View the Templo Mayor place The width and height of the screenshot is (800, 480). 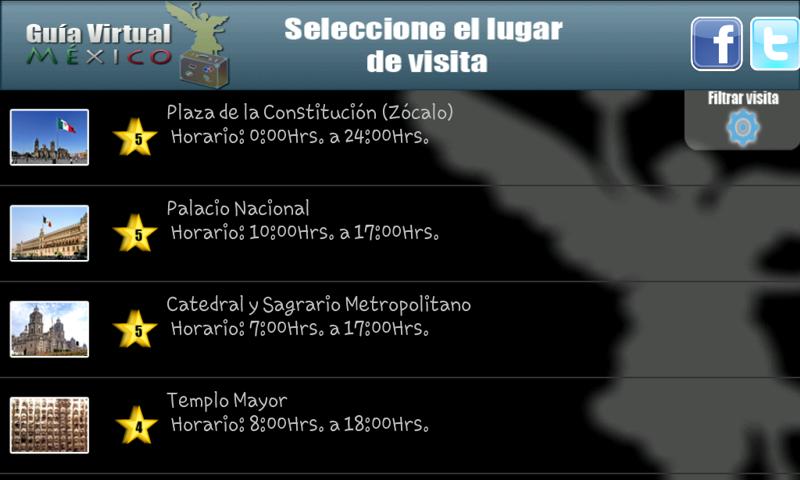227,412
